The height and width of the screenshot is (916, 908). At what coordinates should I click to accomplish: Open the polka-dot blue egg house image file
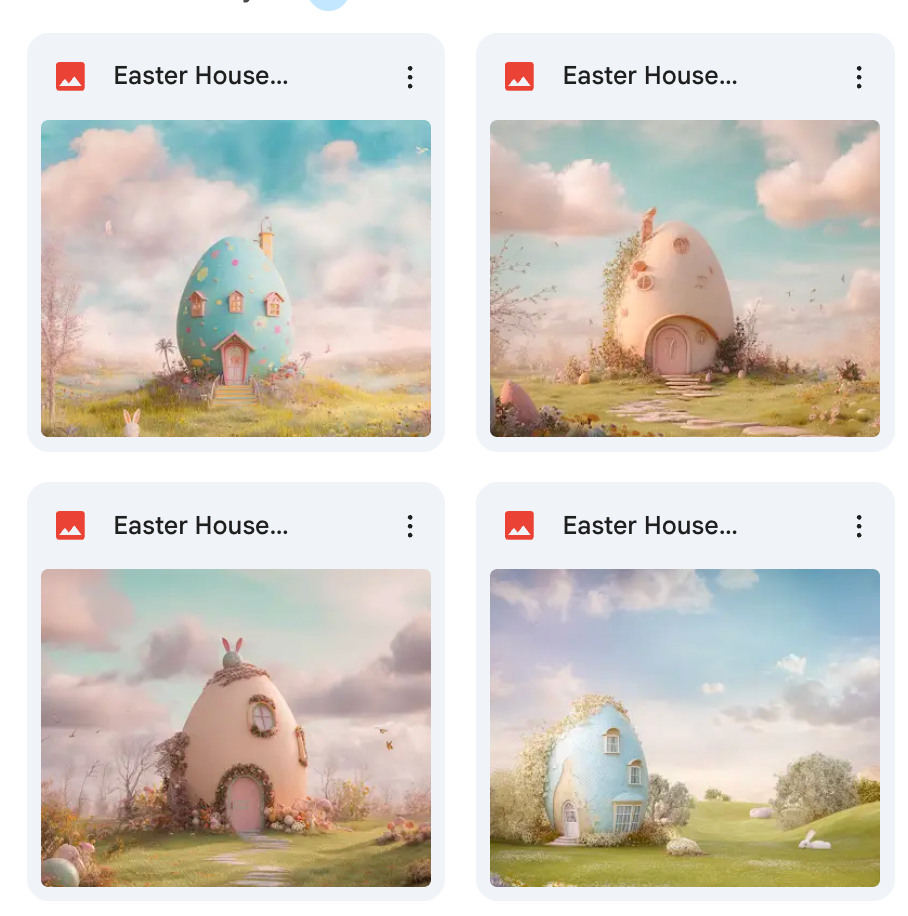coord(235,278)
